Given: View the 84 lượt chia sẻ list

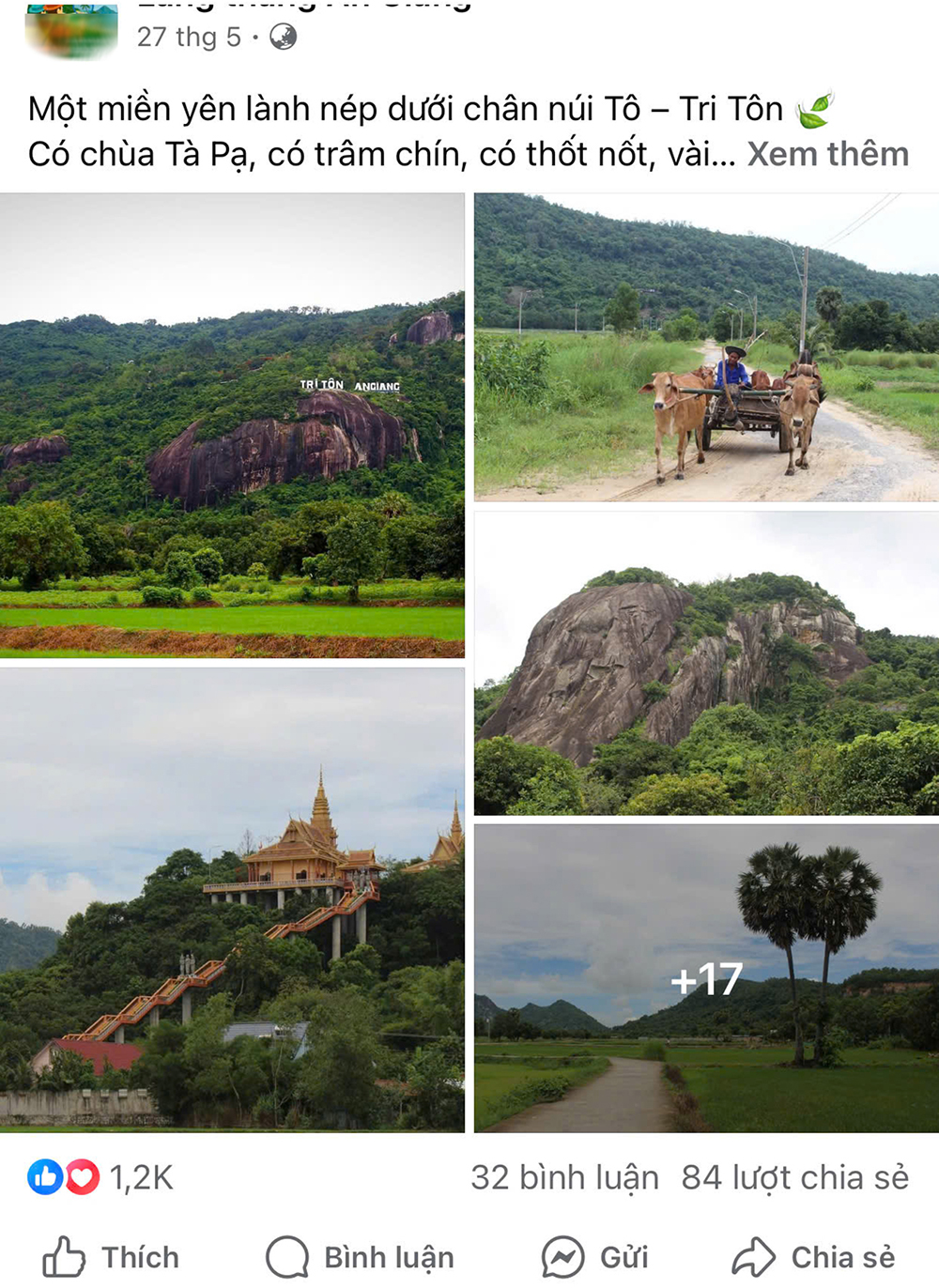Looking at the screenshot, I should [x=794, y=1177].
